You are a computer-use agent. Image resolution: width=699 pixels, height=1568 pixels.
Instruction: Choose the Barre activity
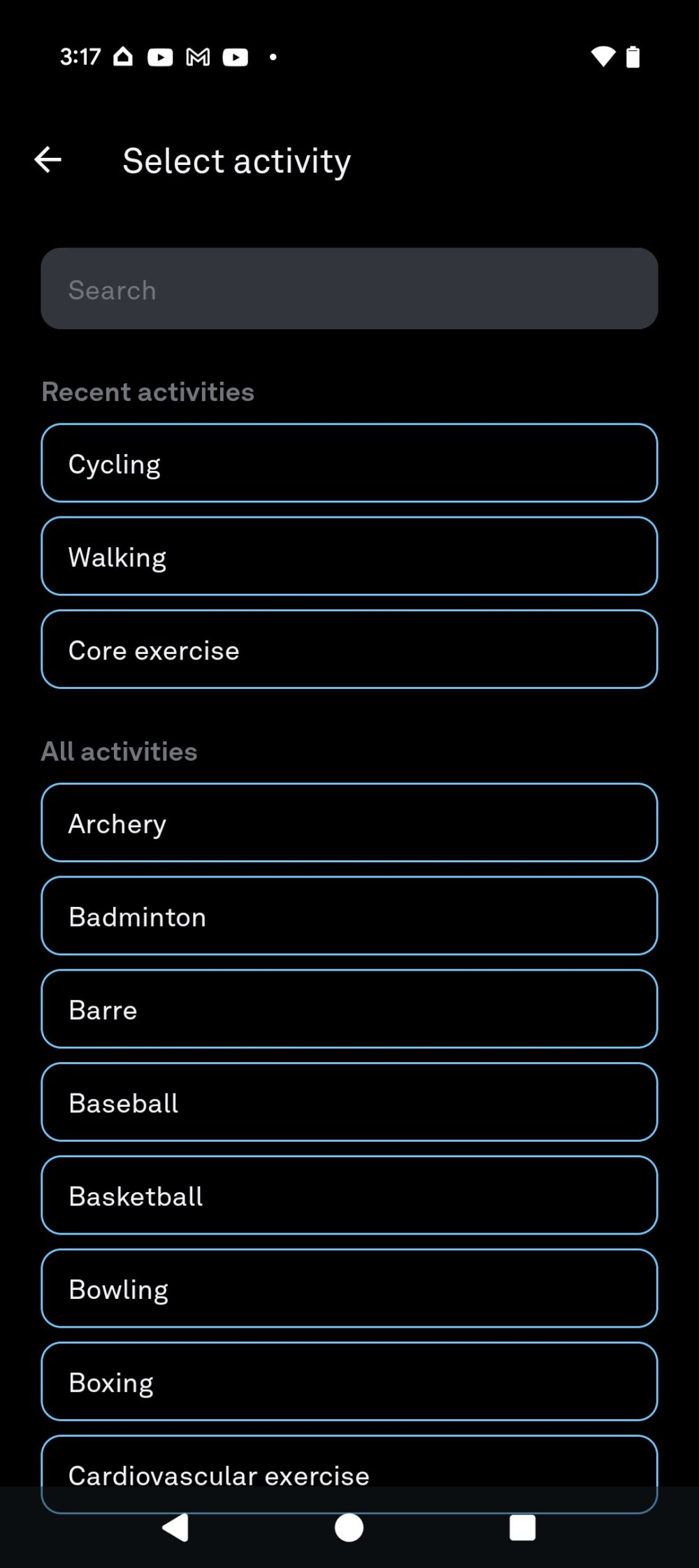click(x=349, y=1009)
